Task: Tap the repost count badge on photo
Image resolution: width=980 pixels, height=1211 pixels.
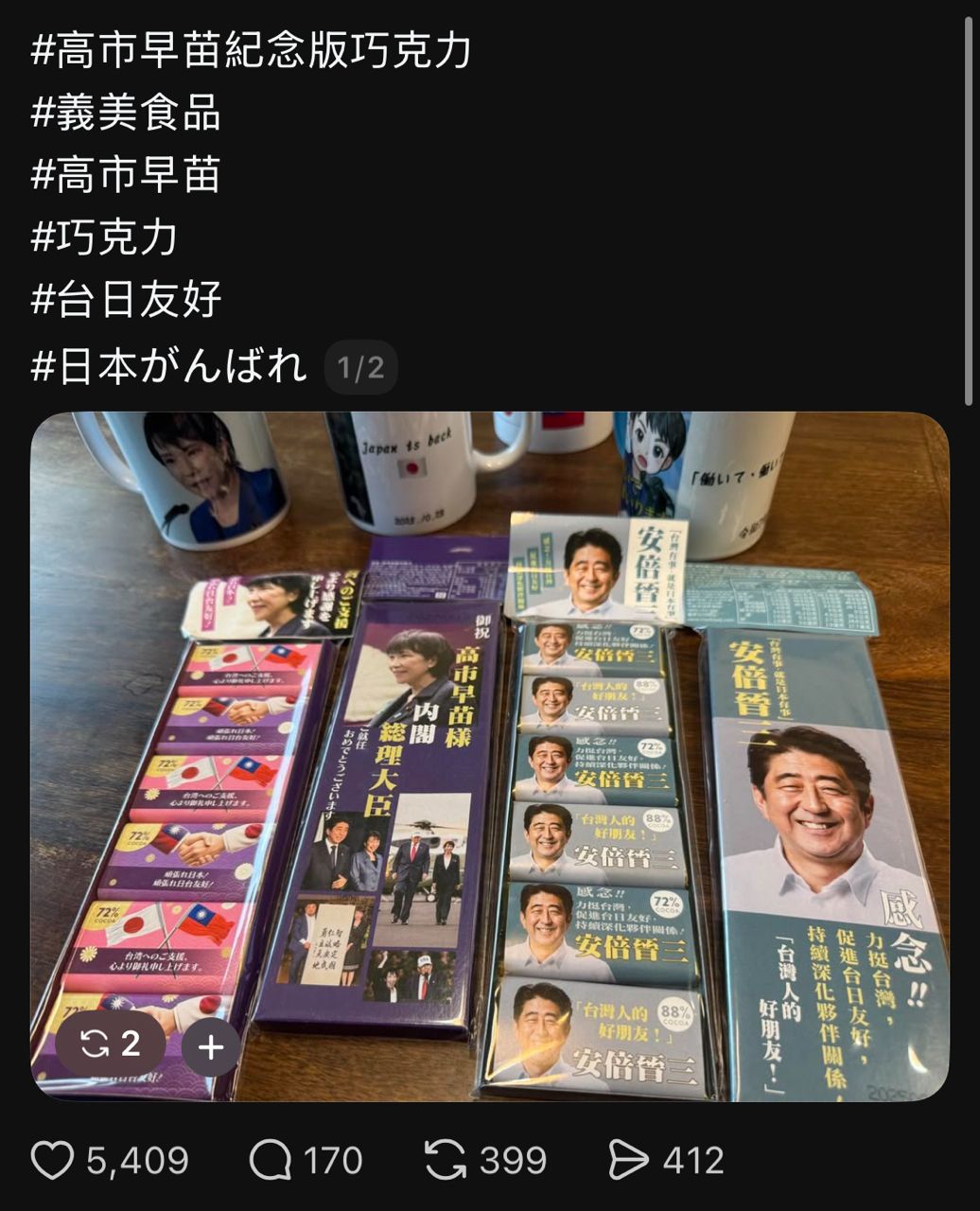Action: pos(111,1044)
